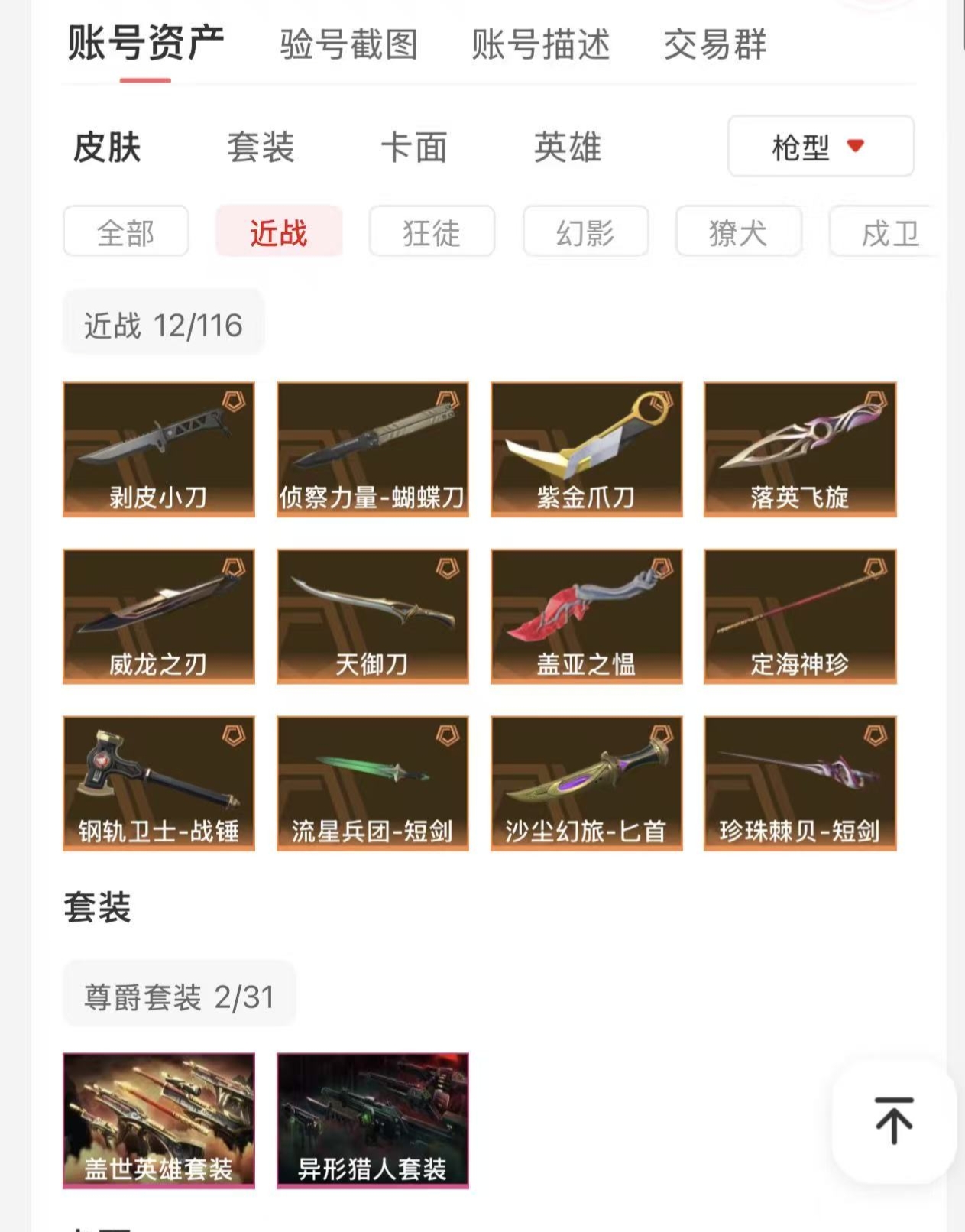The height and width of the screenshot is (1232, 965).
Task: Go to the 交易群 tab
Action: click(714, 44)
